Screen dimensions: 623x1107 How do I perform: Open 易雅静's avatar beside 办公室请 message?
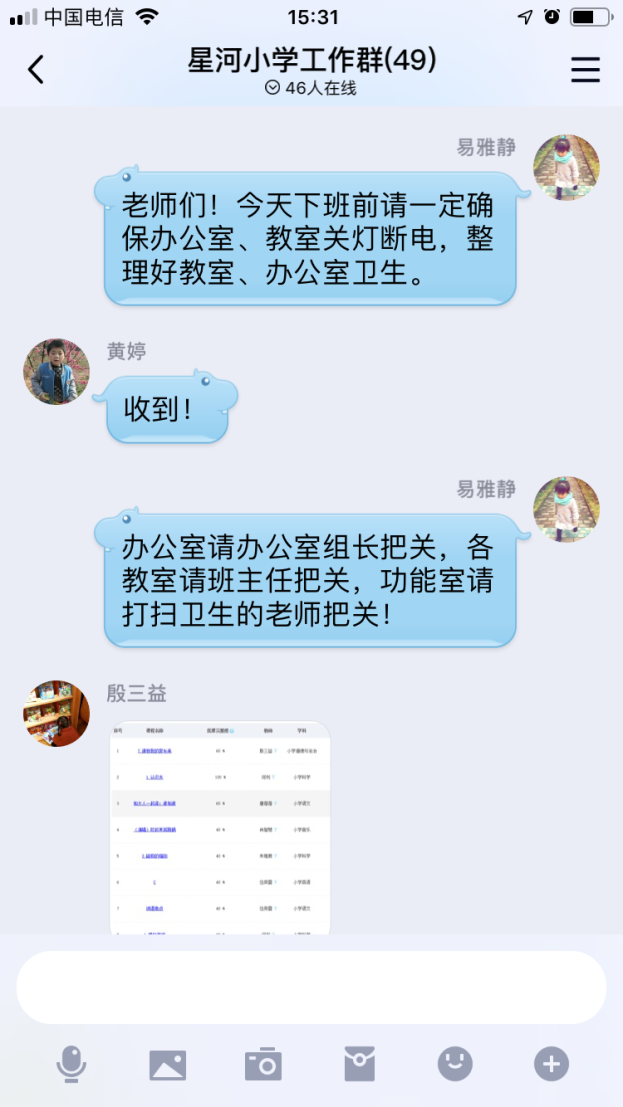(x=566, y=509)
